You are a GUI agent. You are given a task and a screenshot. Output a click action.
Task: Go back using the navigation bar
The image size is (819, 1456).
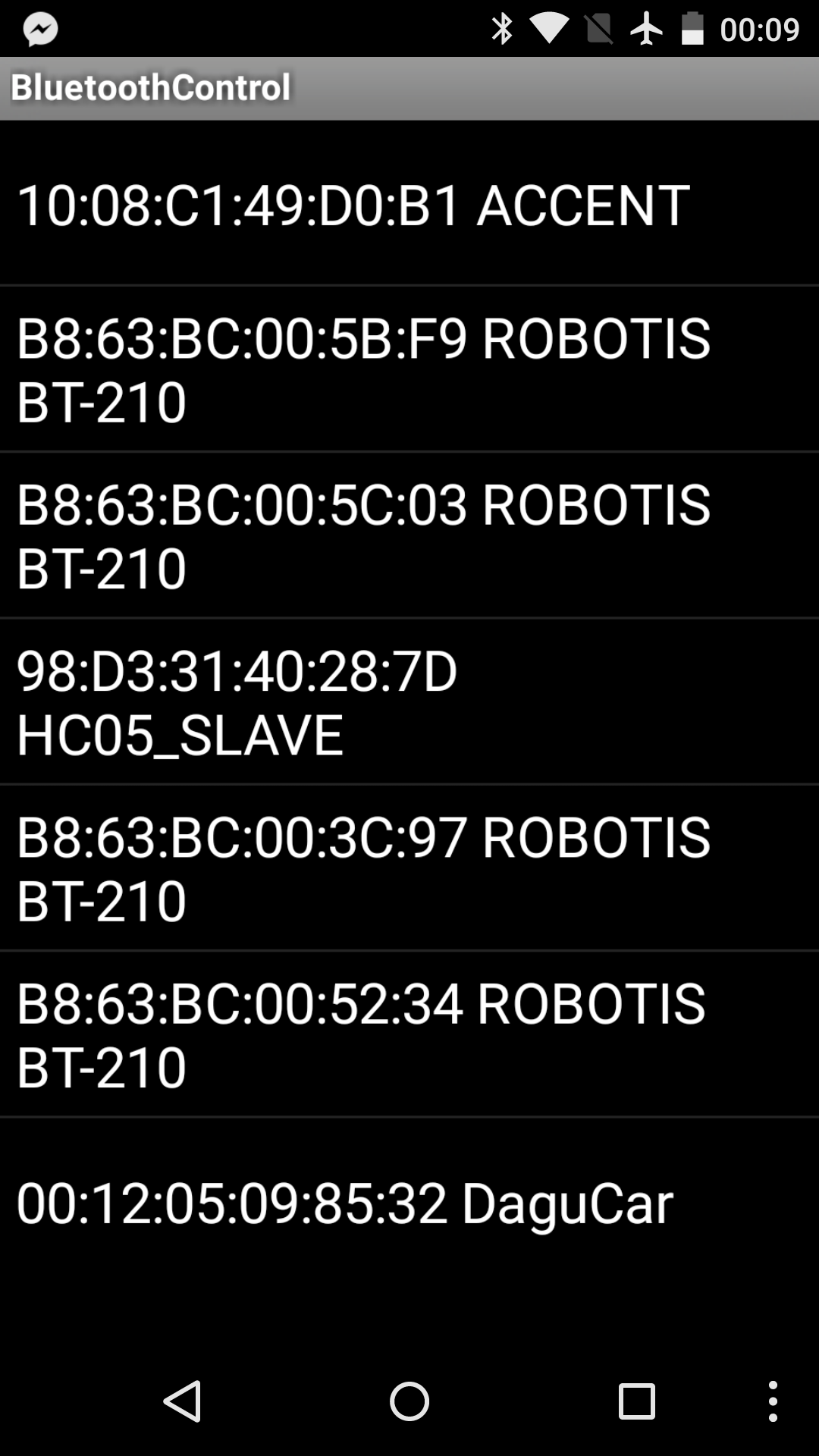[182, 1401]
